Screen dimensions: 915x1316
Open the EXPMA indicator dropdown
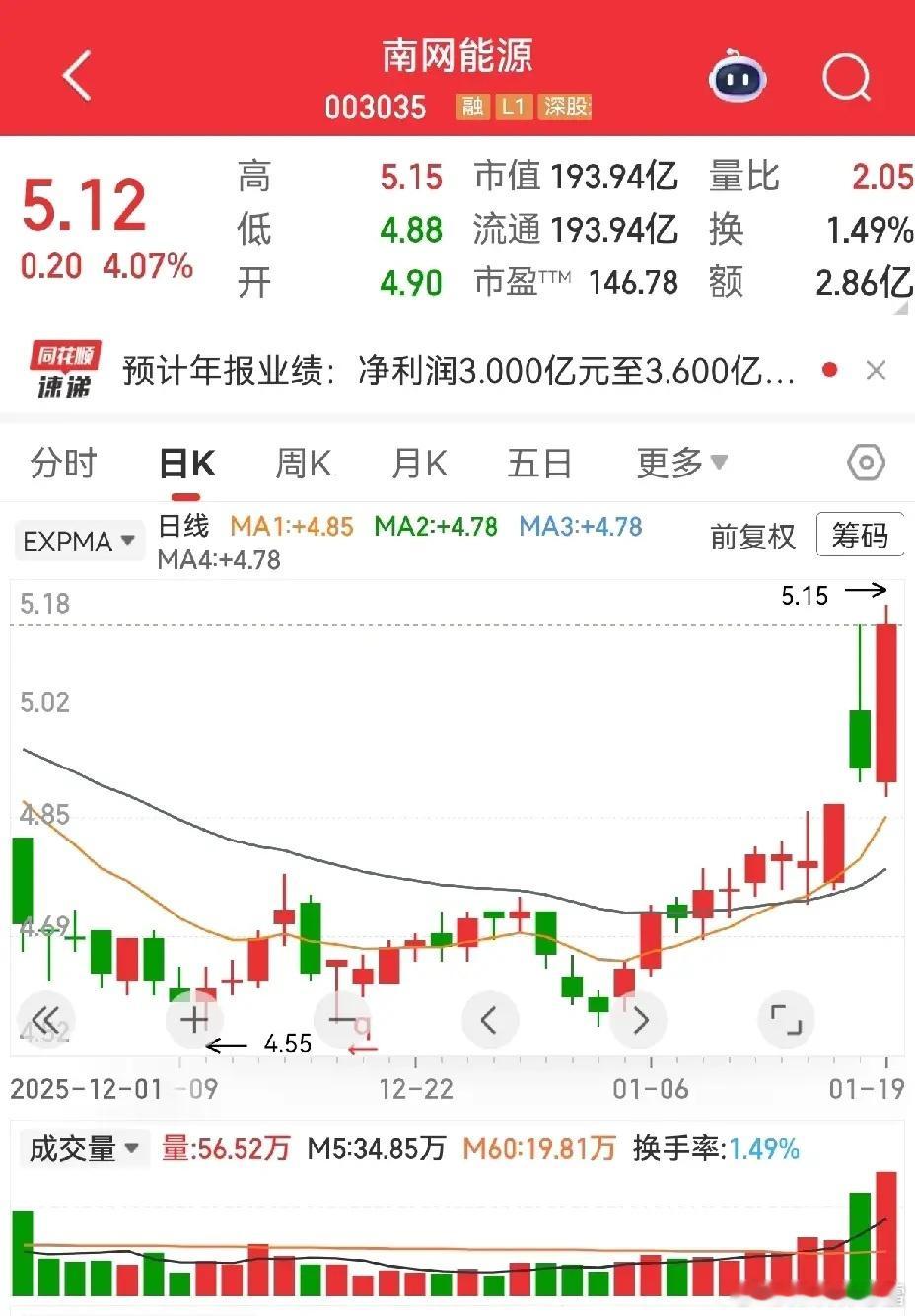pos(79,541)
